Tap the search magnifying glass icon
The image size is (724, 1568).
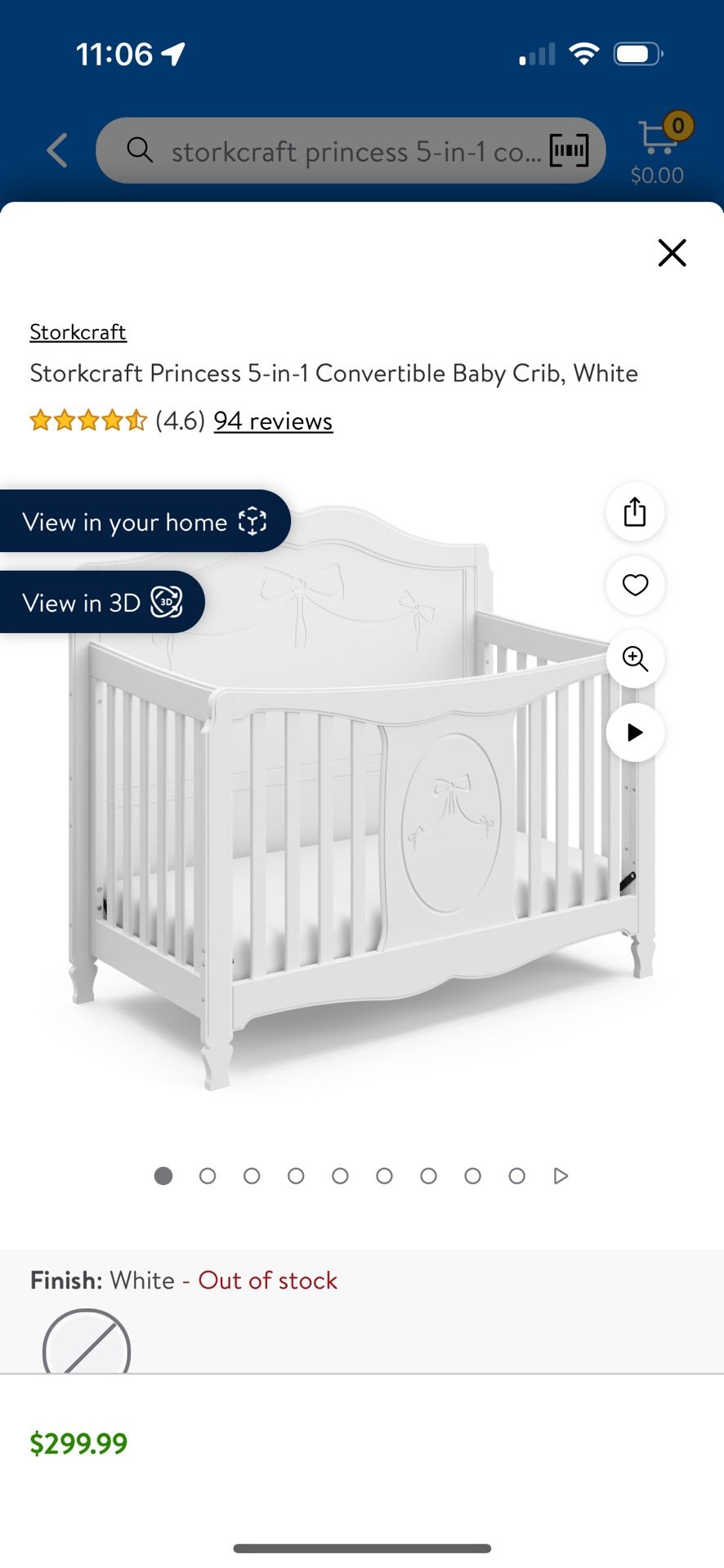pos(140,150)
